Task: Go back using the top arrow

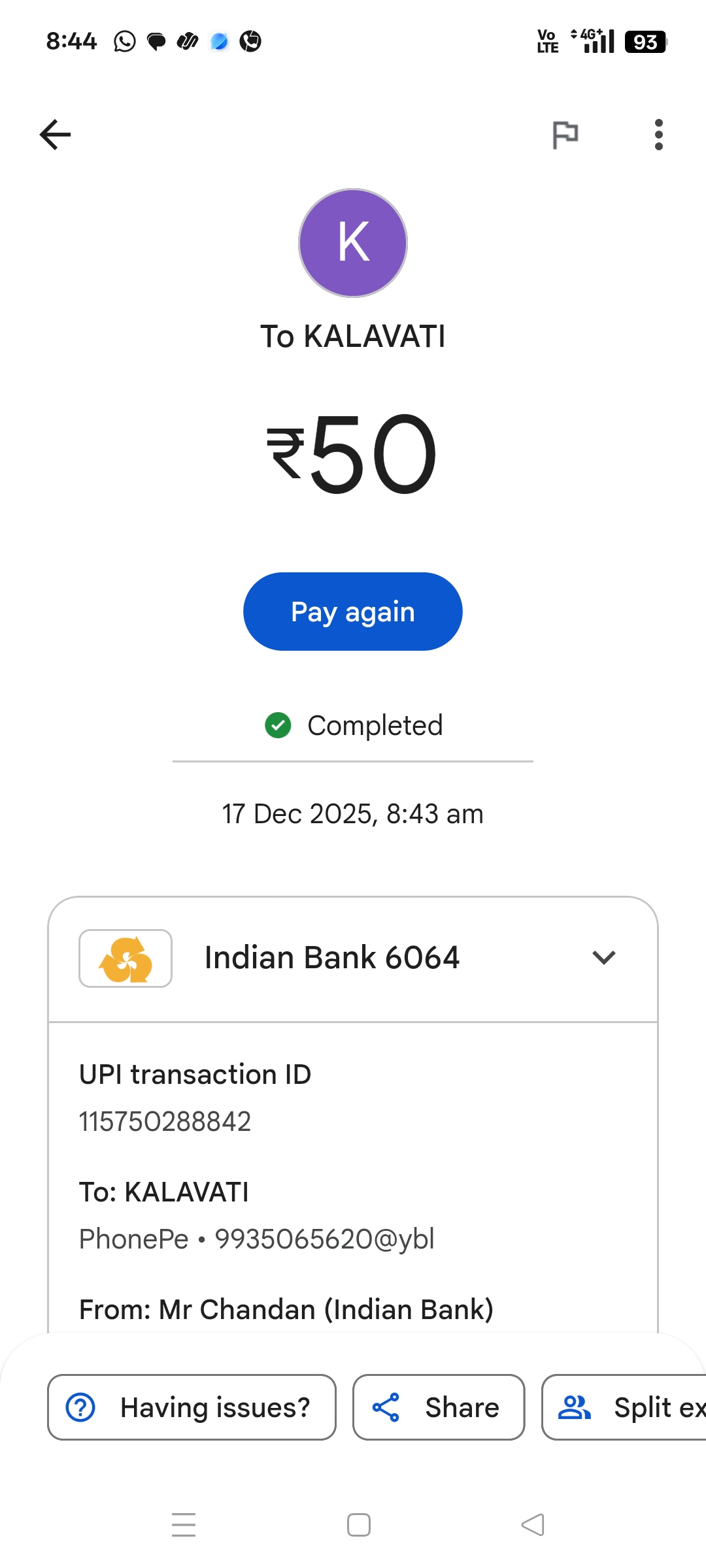Action: [x=55, y=135]
